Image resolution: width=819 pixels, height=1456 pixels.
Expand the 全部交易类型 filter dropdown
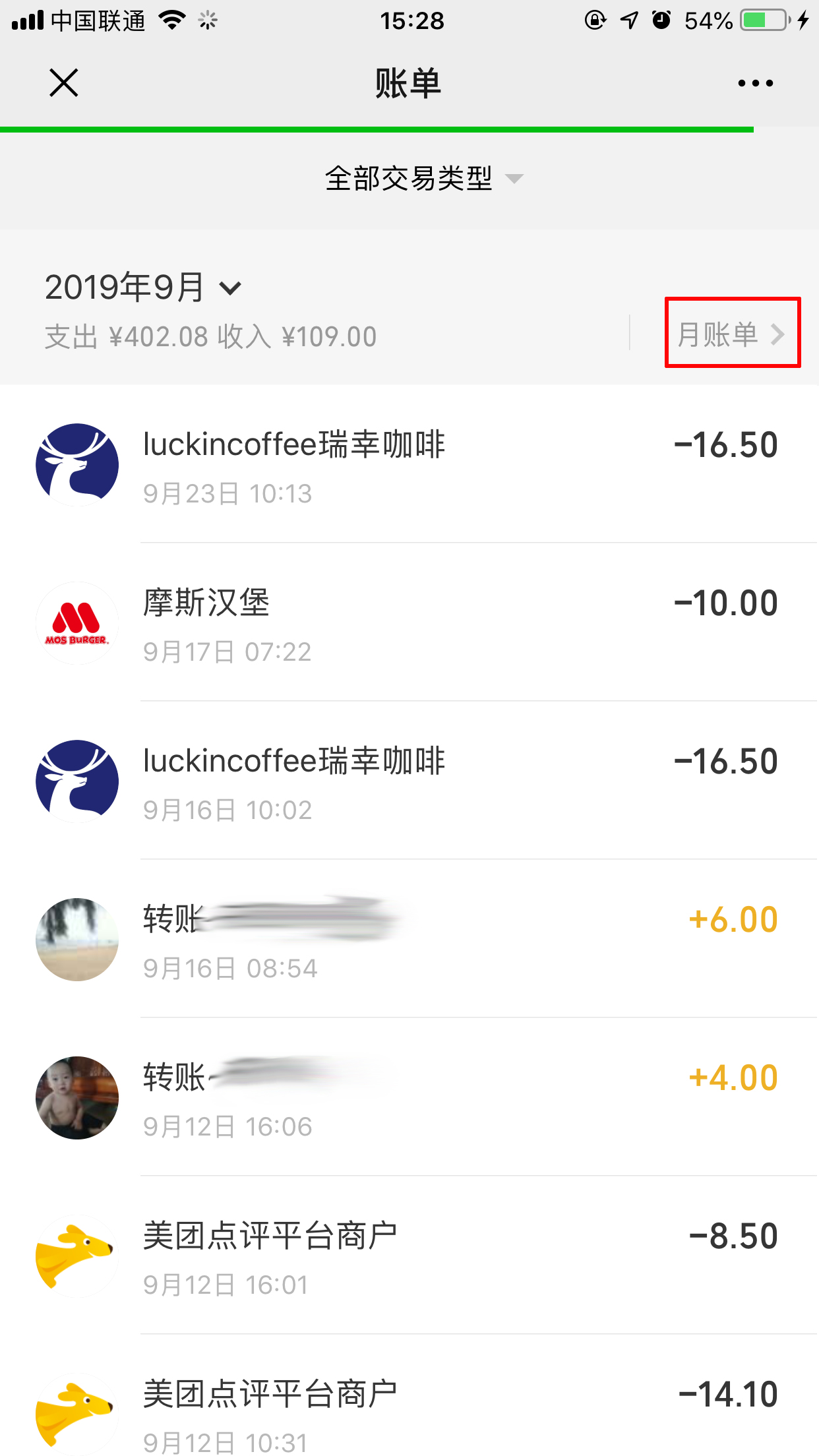click(x=423, y=179)
